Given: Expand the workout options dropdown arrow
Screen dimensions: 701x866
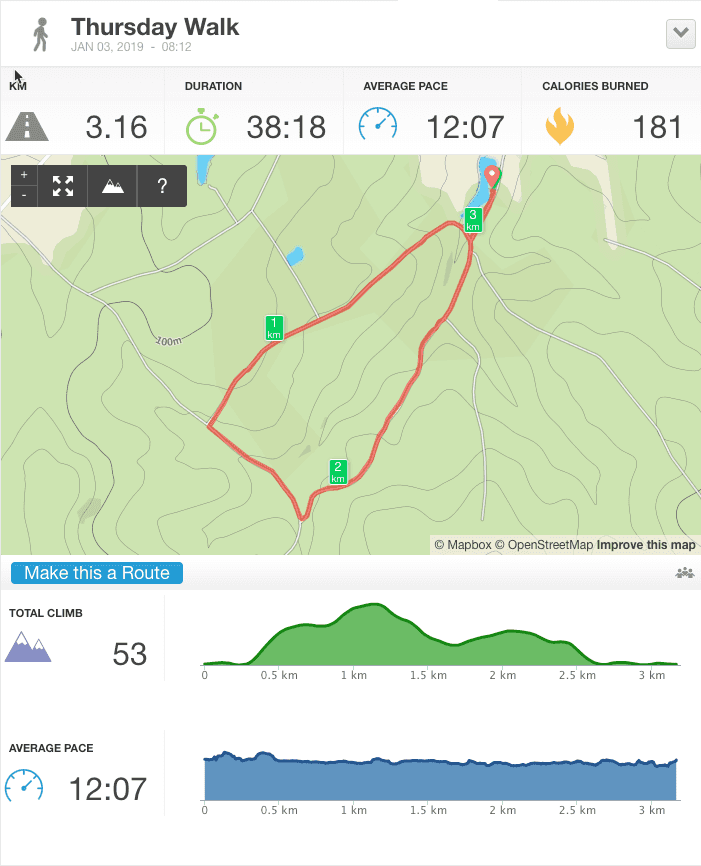Looking at the screenshot, I should click(x=680, y=33).
